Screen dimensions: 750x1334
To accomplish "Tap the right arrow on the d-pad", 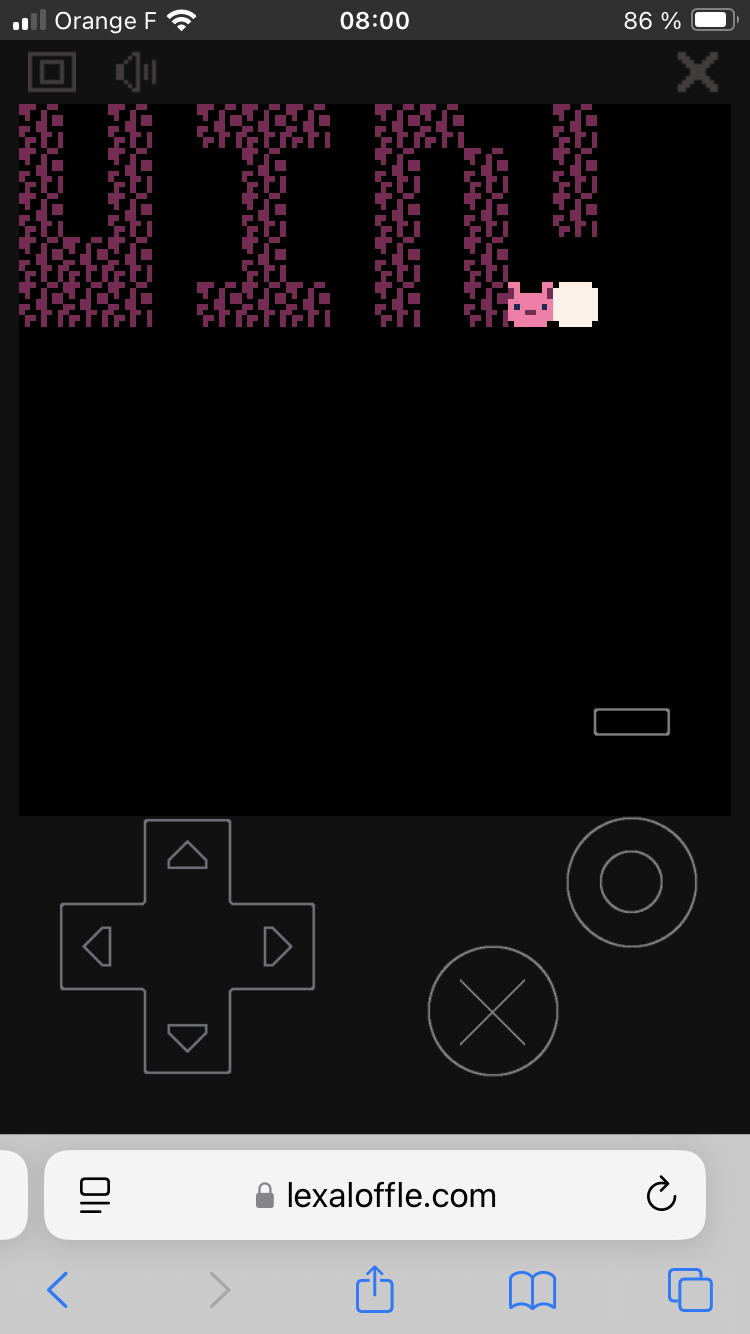I will click(276, 946).
